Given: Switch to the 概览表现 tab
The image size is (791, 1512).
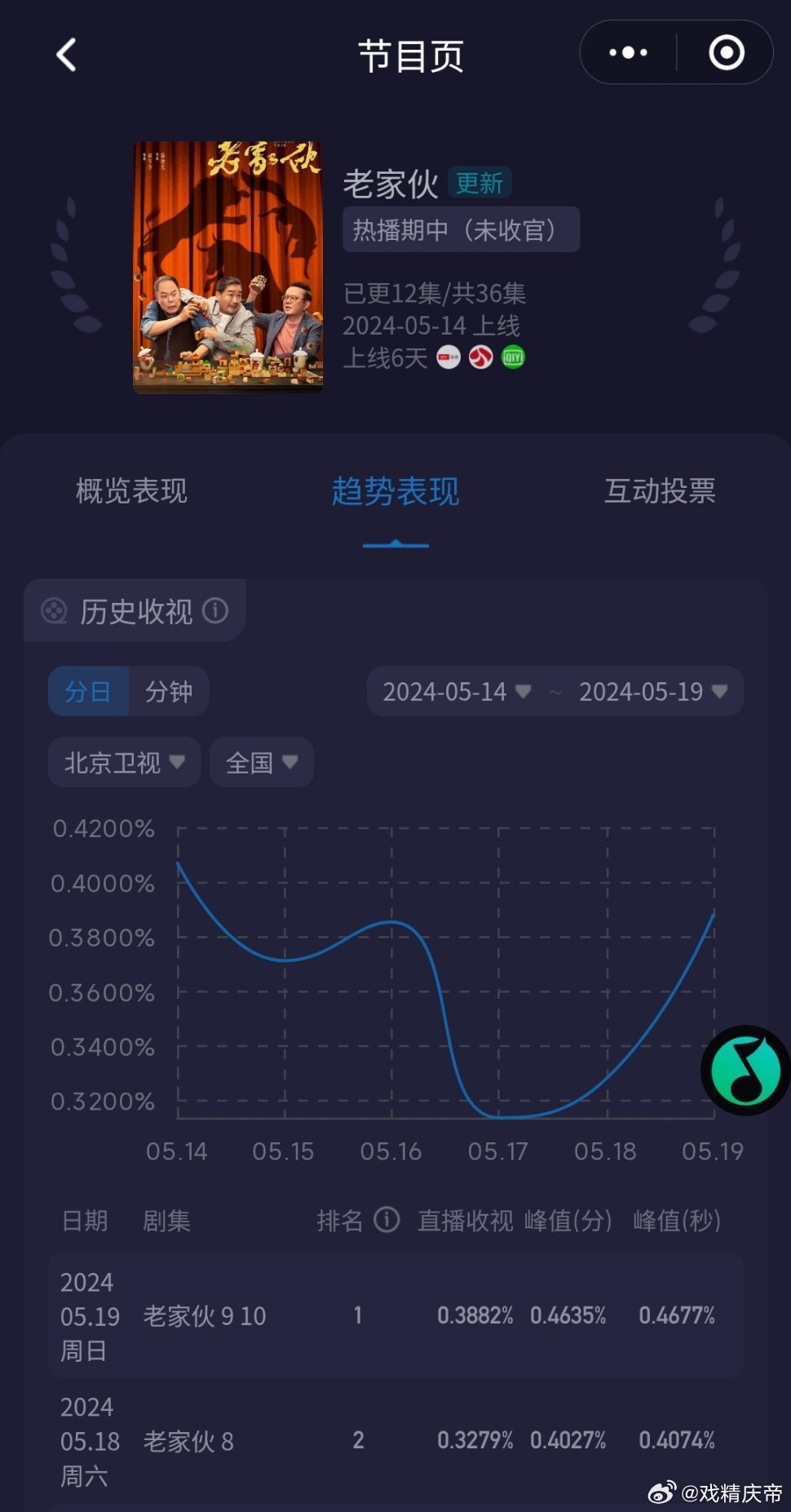Looking at the screenshot, I should [x=130, y=490].
